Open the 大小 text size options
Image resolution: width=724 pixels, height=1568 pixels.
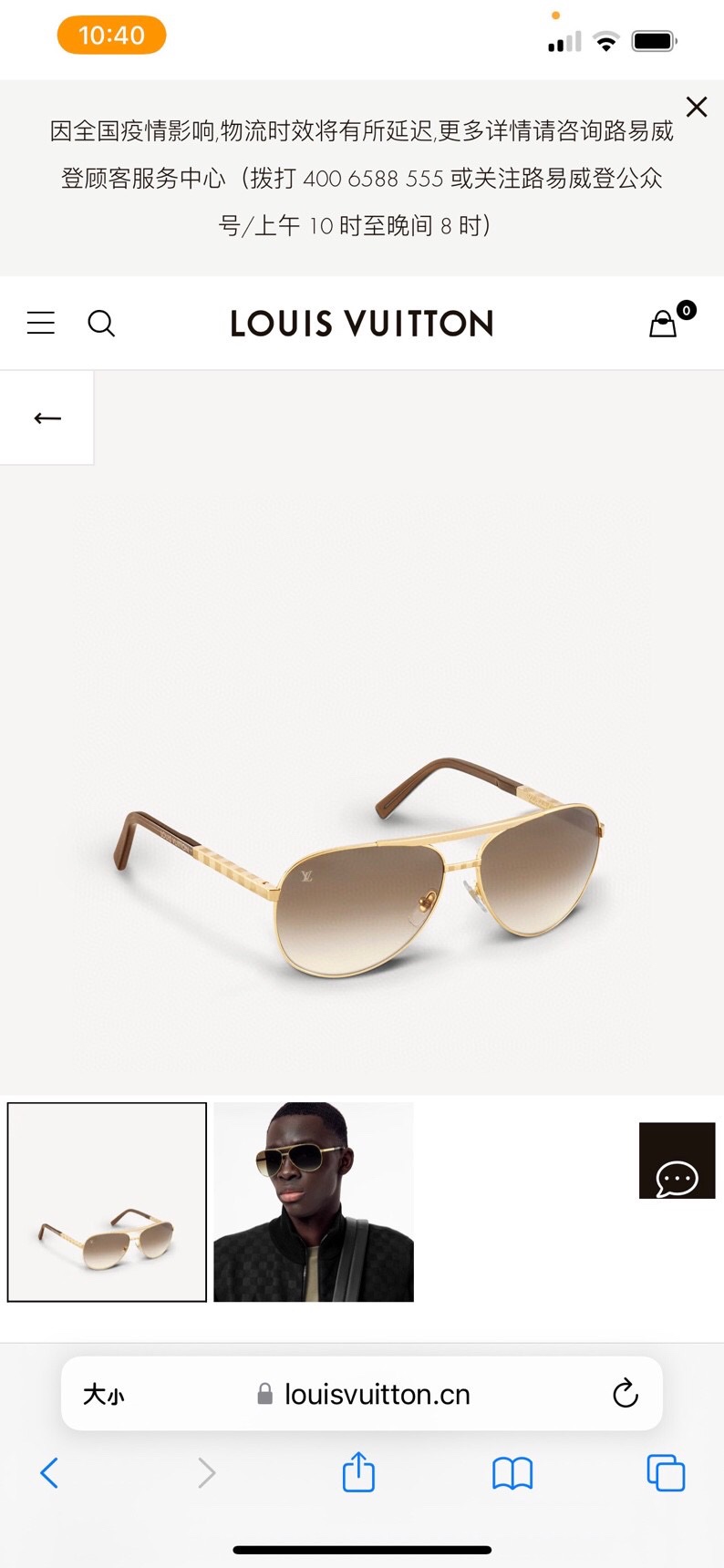click(104, 1394)
